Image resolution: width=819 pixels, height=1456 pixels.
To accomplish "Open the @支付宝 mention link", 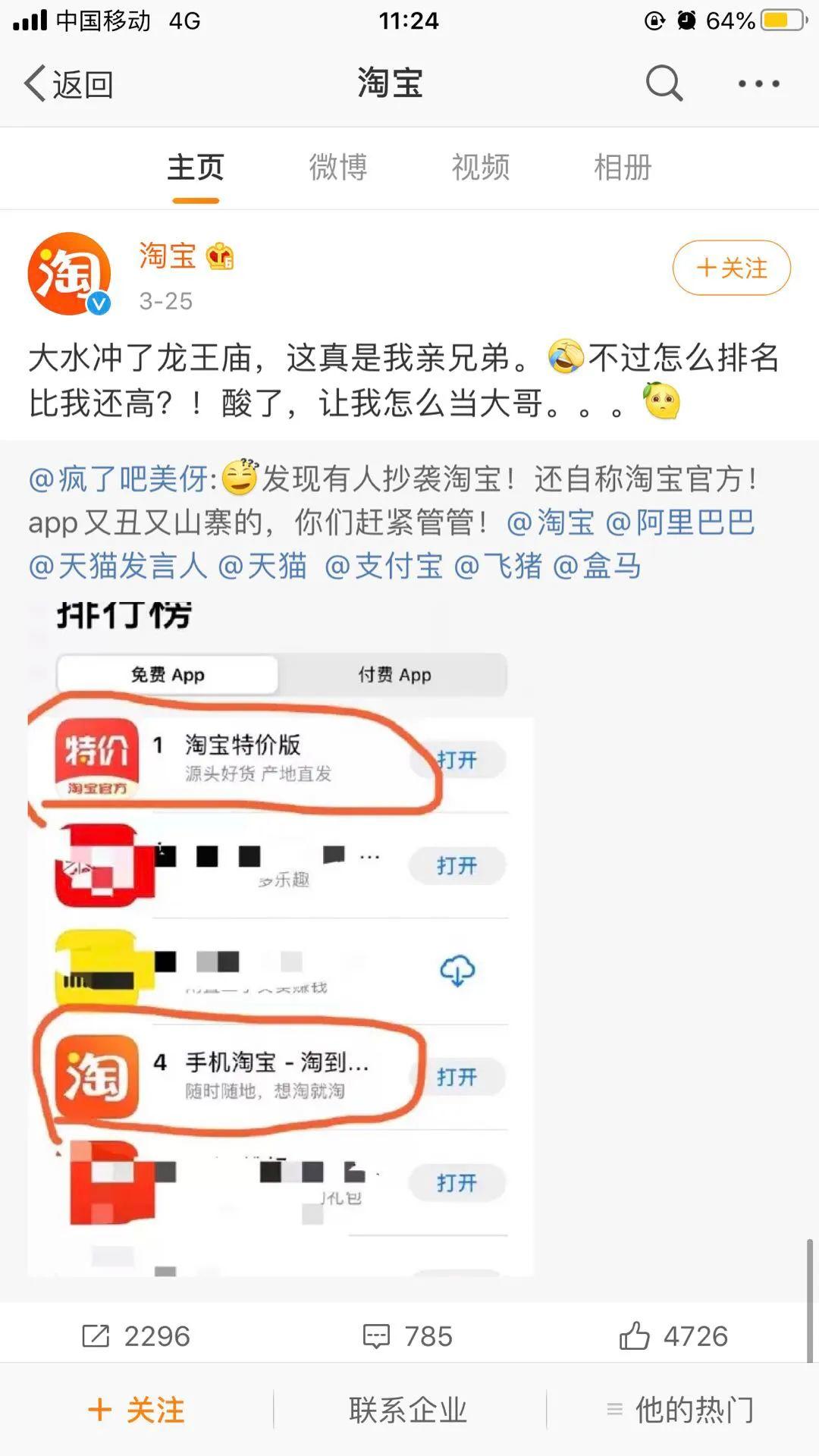I will pyautogui.click(x=384, y=566).
